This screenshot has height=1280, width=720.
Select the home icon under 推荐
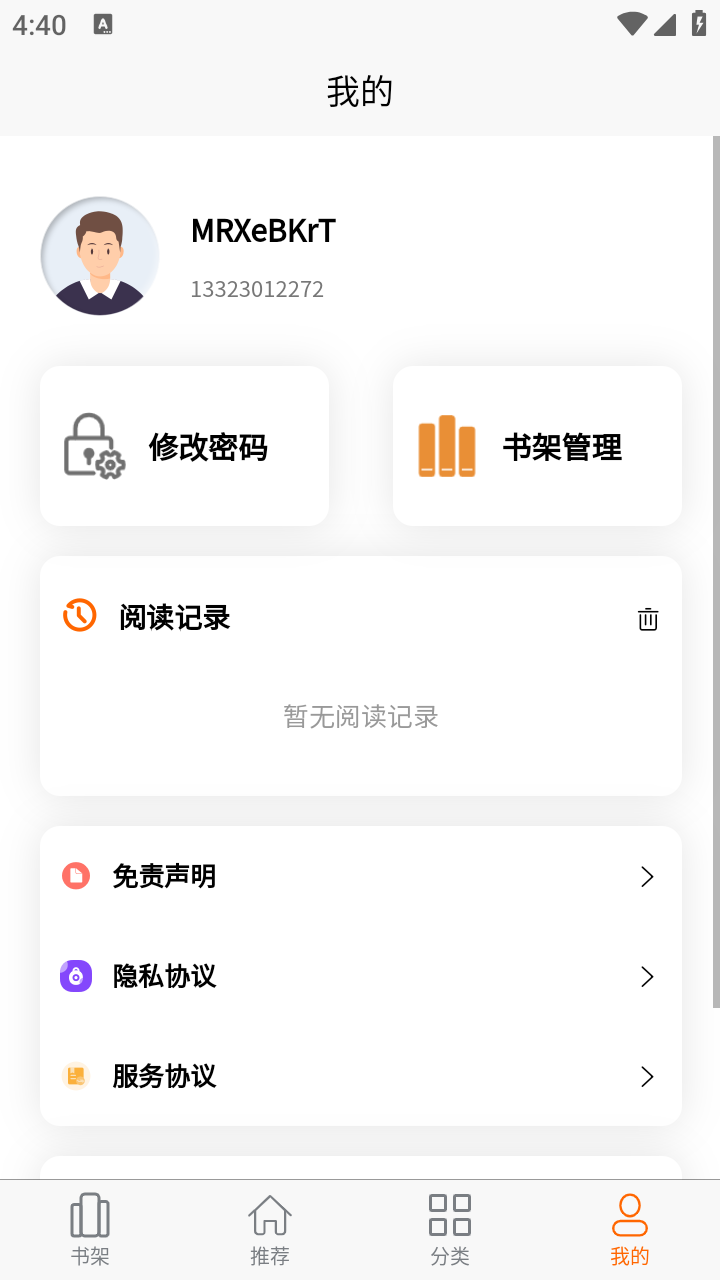pos(270,1213)
